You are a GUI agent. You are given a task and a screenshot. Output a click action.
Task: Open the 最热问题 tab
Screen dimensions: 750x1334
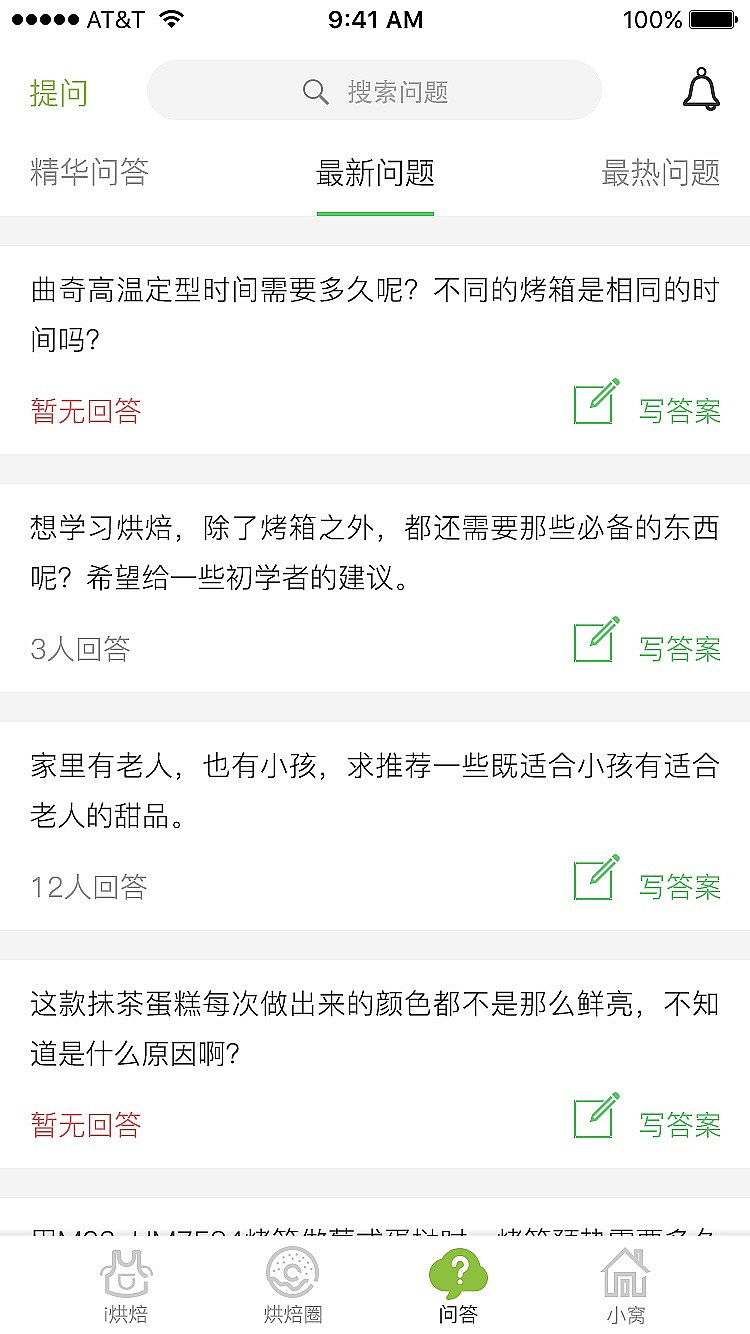[x=661, y=172]
